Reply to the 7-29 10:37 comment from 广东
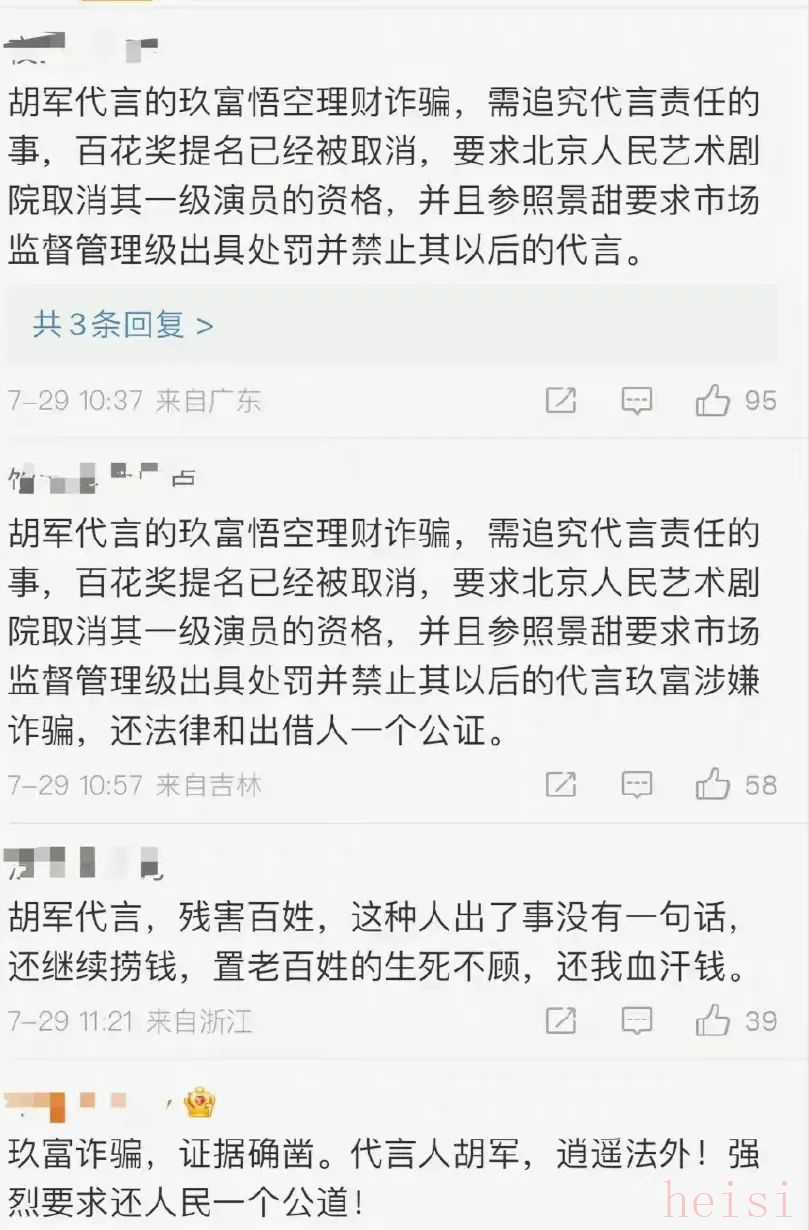809x1230 pixels. point(637,401)
